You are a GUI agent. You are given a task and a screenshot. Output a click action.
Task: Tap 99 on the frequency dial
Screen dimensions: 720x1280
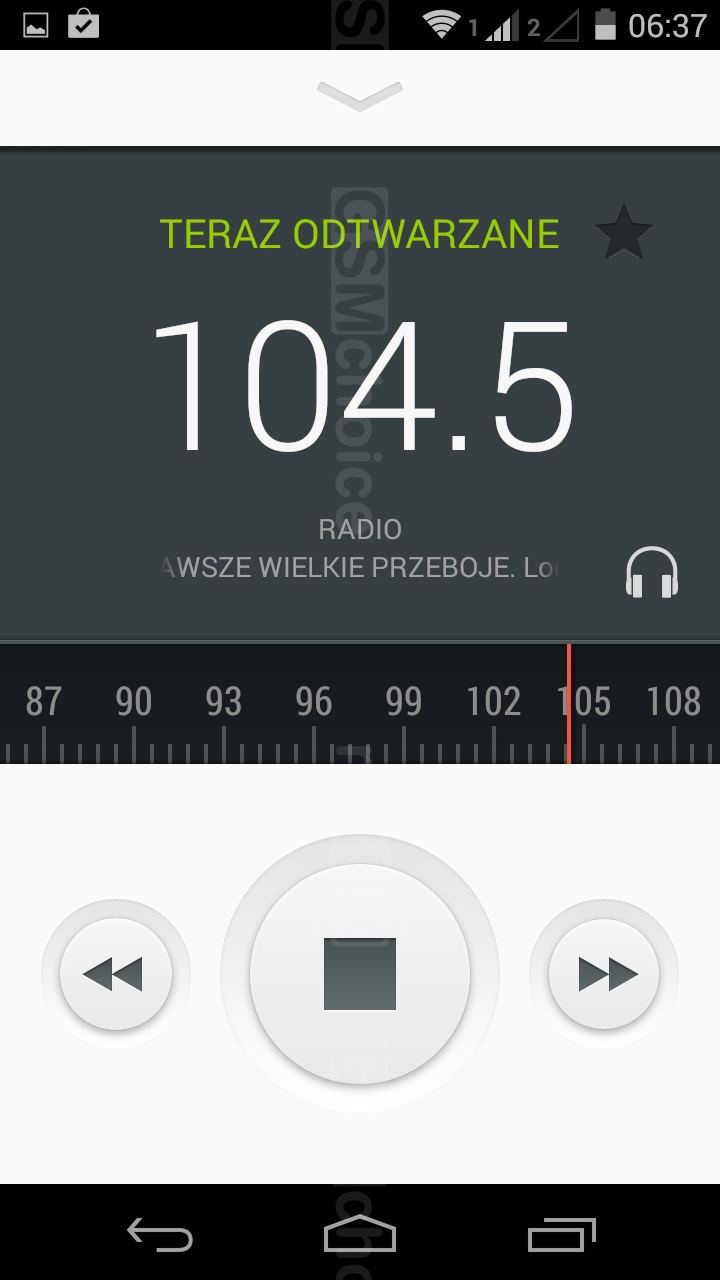[x=404, y=702]
